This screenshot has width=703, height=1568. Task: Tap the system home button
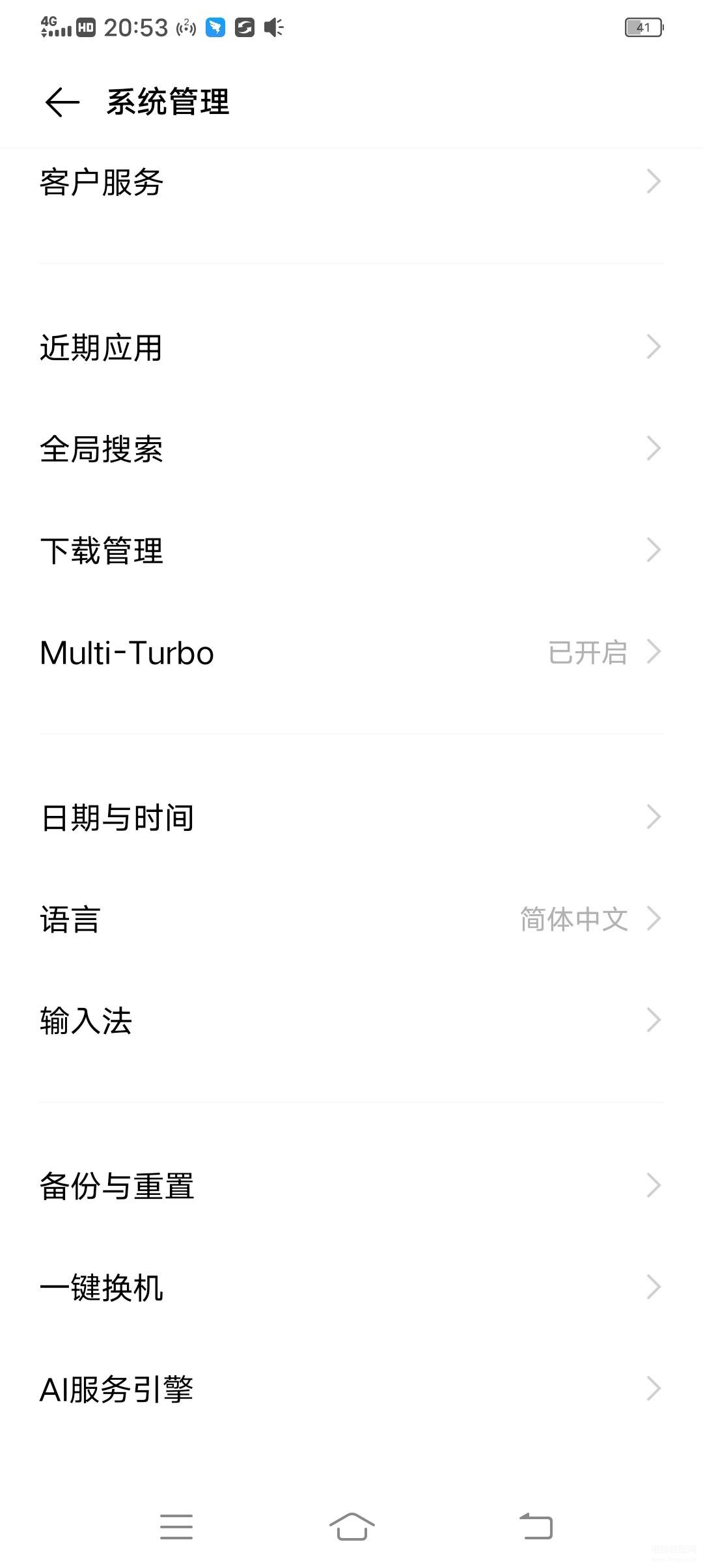coord(351,1526)
